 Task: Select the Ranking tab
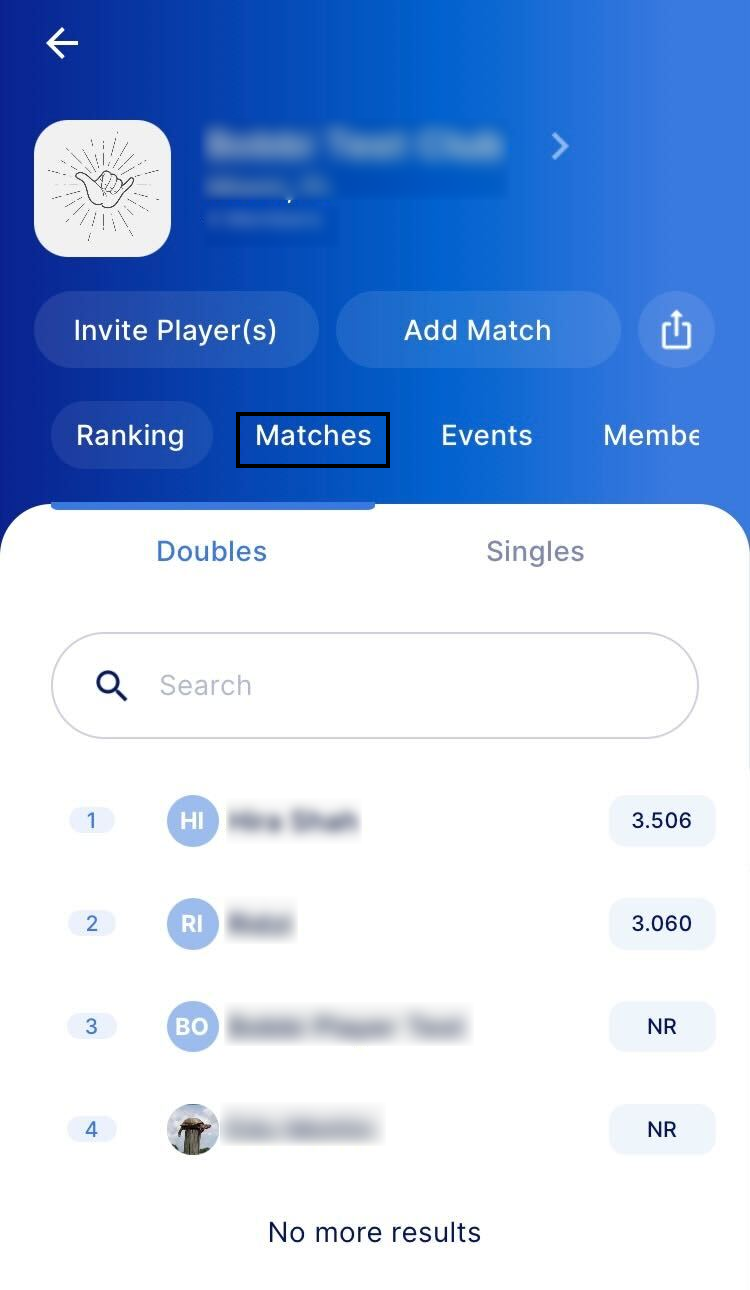pyautogui.click(x=131, y=436)
